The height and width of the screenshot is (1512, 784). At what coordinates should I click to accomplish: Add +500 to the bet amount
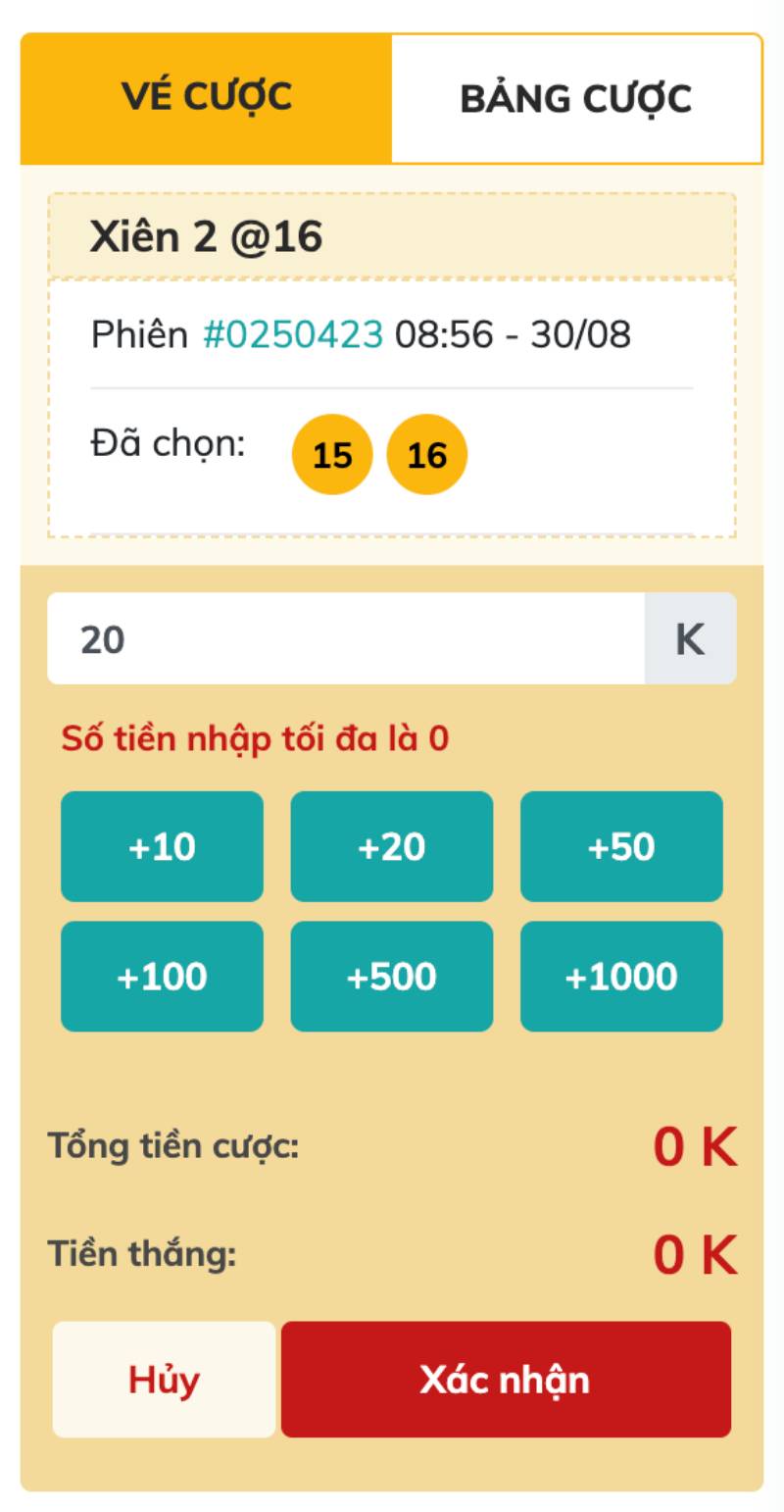click(x=391, y=976)
